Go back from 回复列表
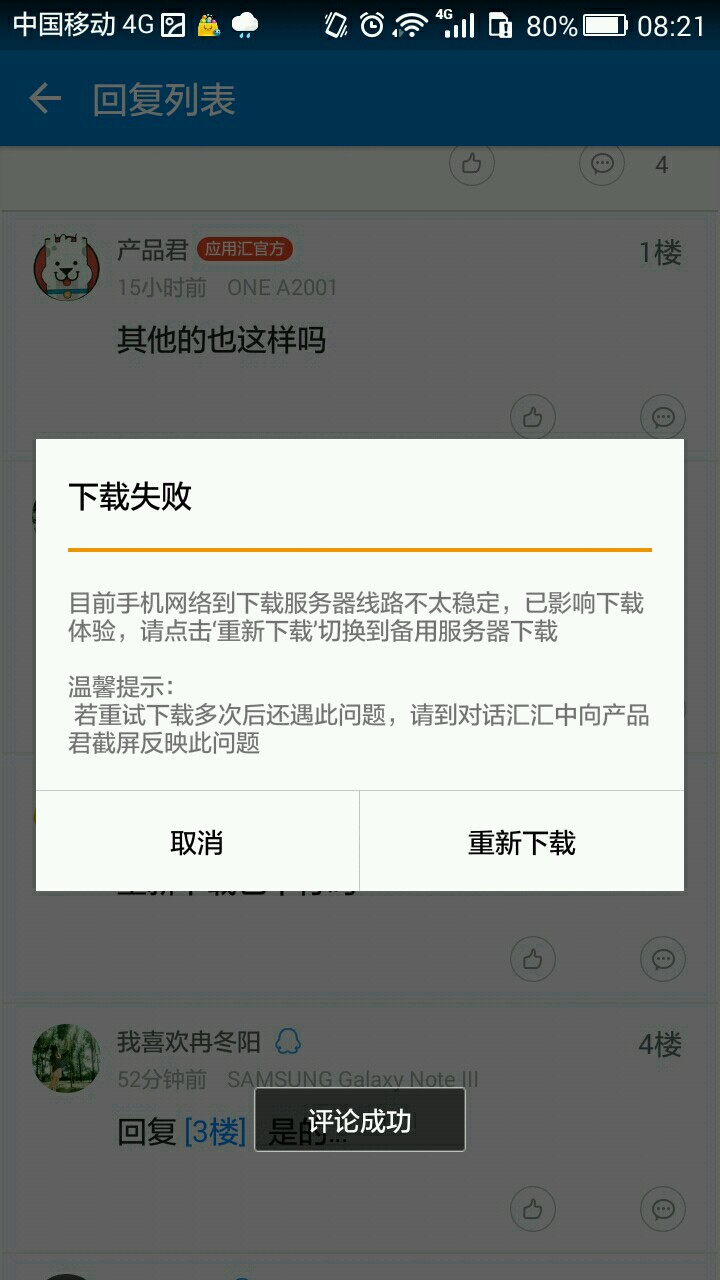Viewport: 720px width, 1280px height. (45, 99)
